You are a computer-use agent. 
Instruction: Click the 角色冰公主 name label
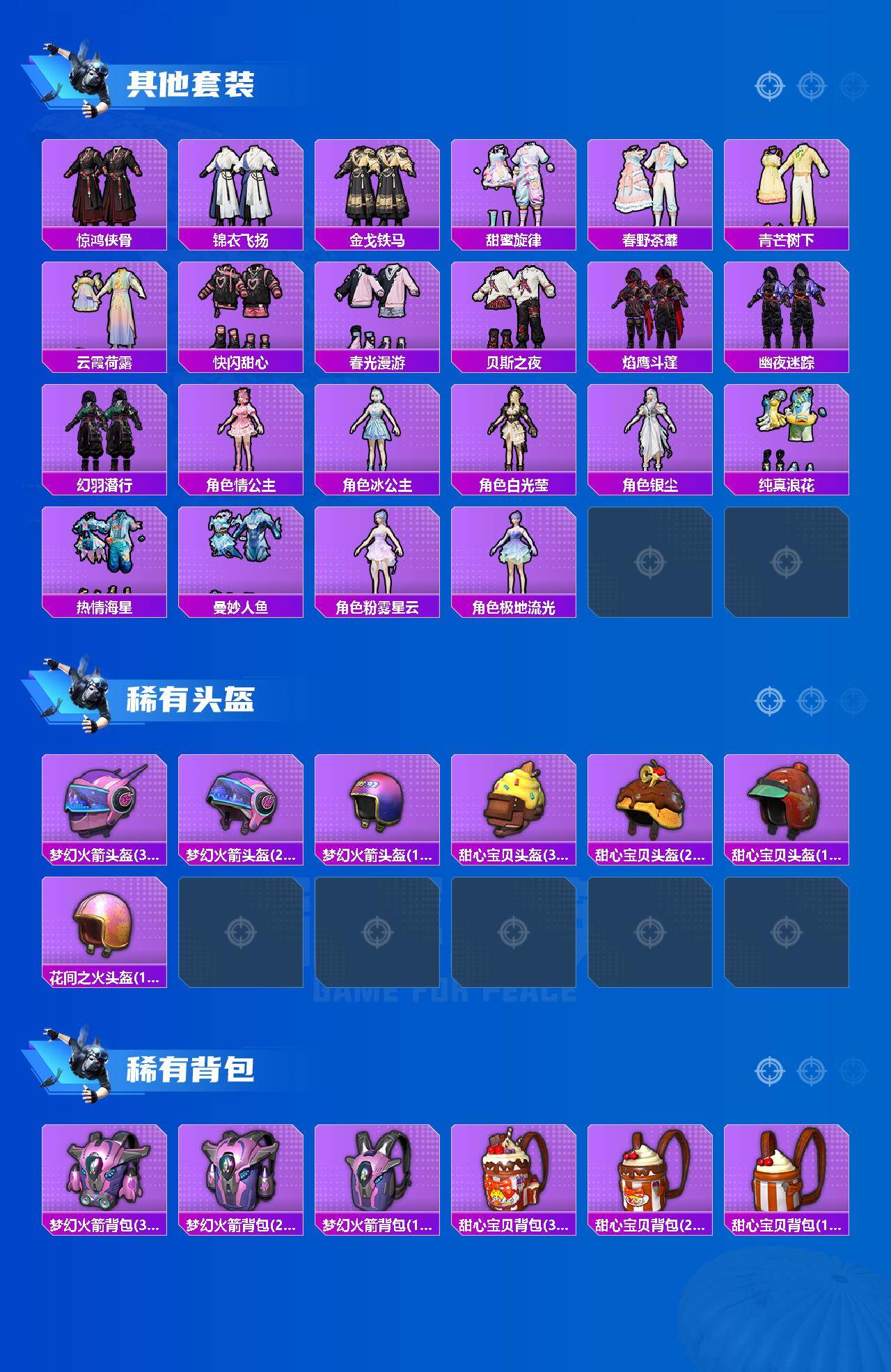[377, 486]
